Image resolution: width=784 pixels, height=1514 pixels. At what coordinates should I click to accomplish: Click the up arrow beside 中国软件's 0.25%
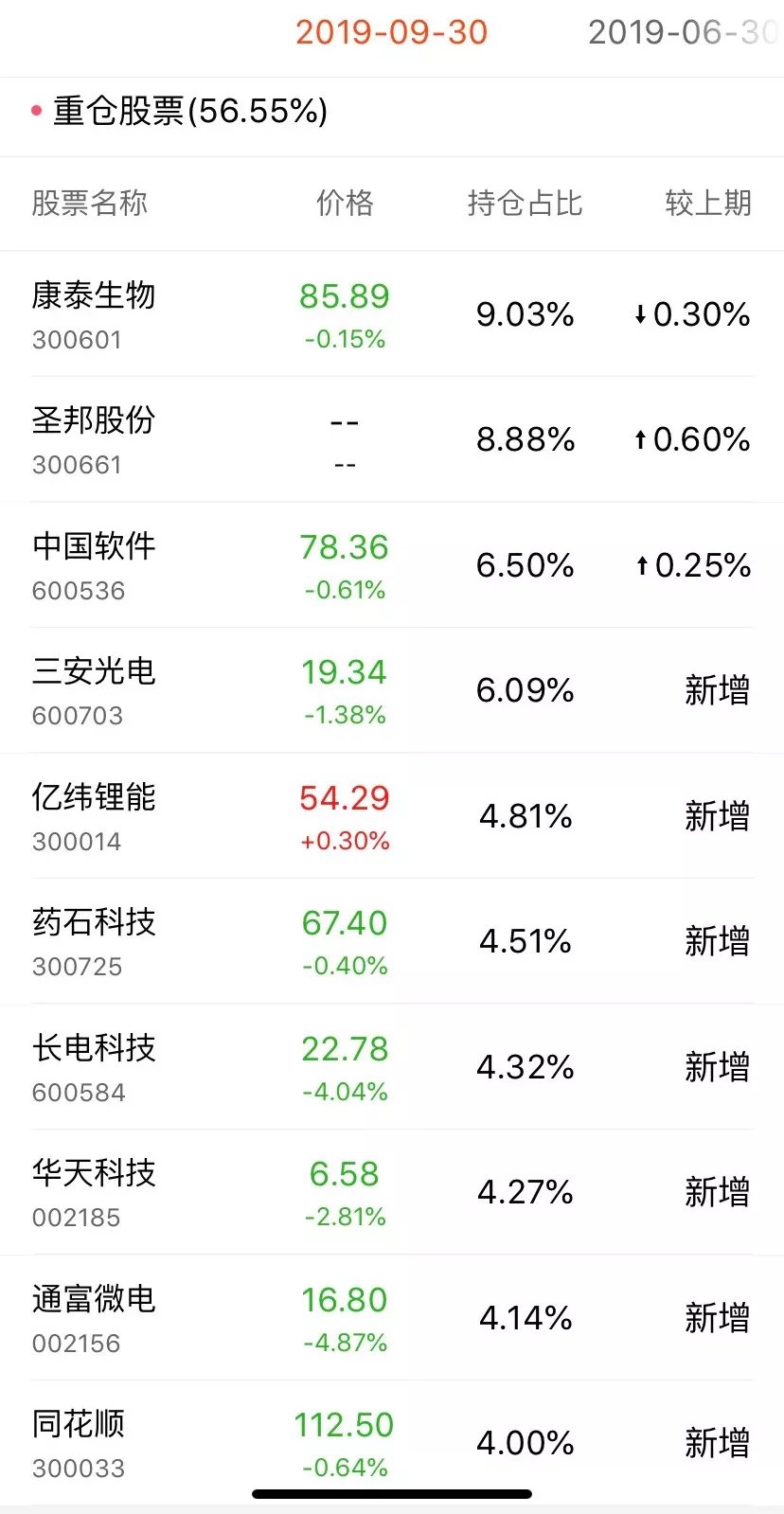(643, 565)
